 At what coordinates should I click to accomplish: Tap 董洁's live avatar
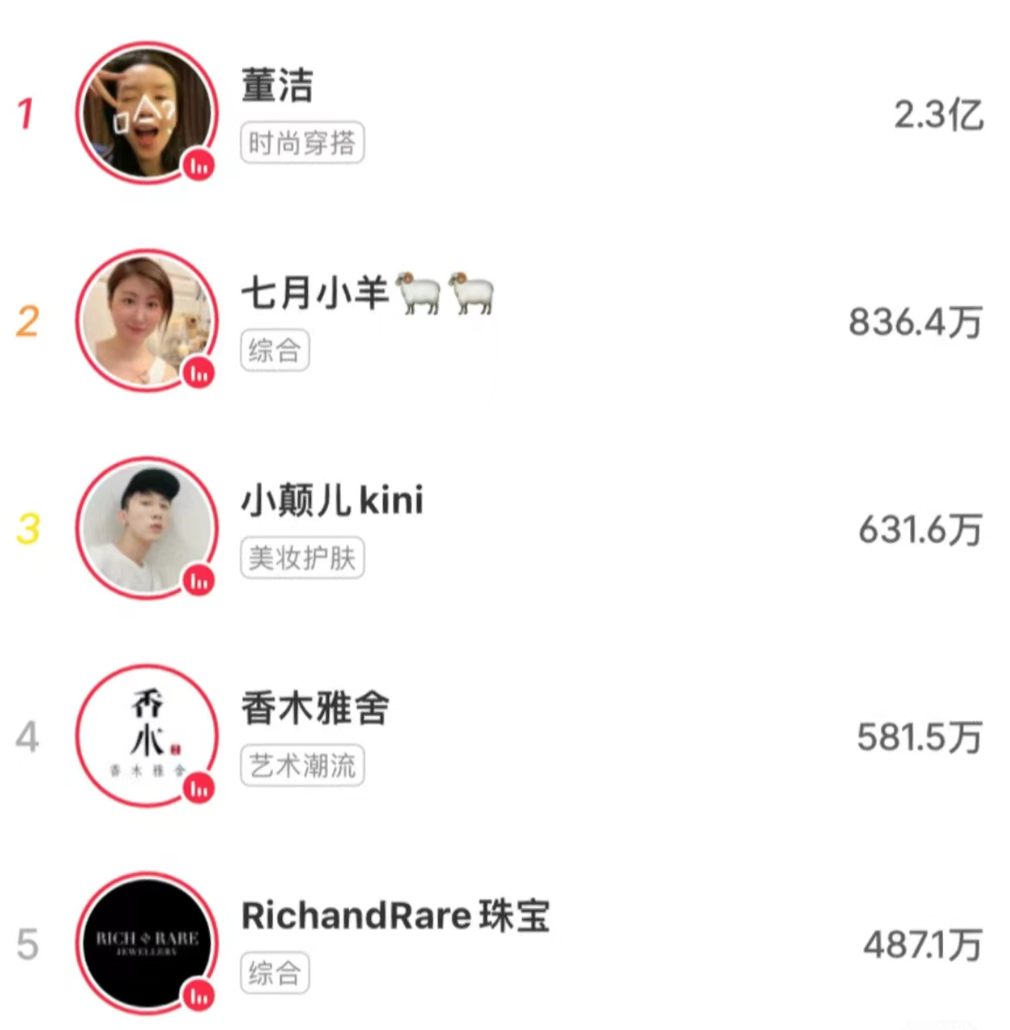[147, 113]
